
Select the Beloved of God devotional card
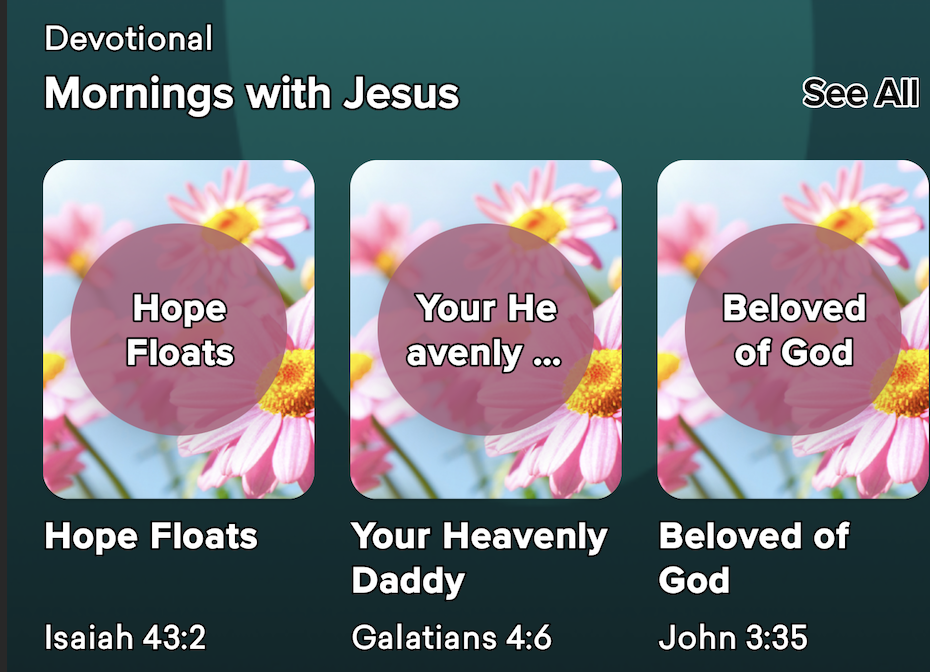pyautogui.click(x=792, y=329)
